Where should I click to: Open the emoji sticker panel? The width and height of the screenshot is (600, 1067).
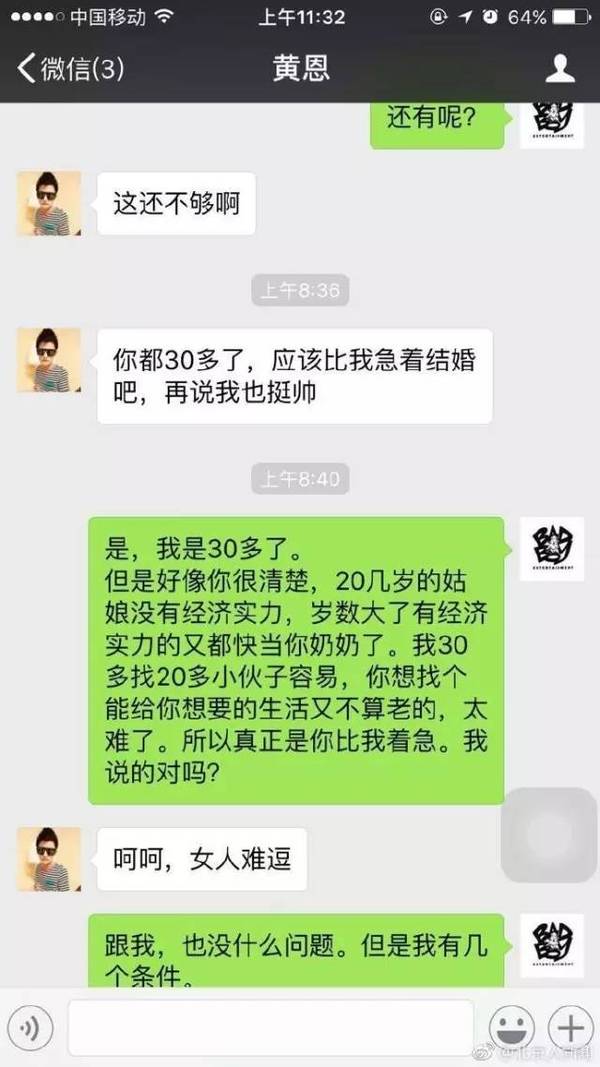click(513, 1031)
